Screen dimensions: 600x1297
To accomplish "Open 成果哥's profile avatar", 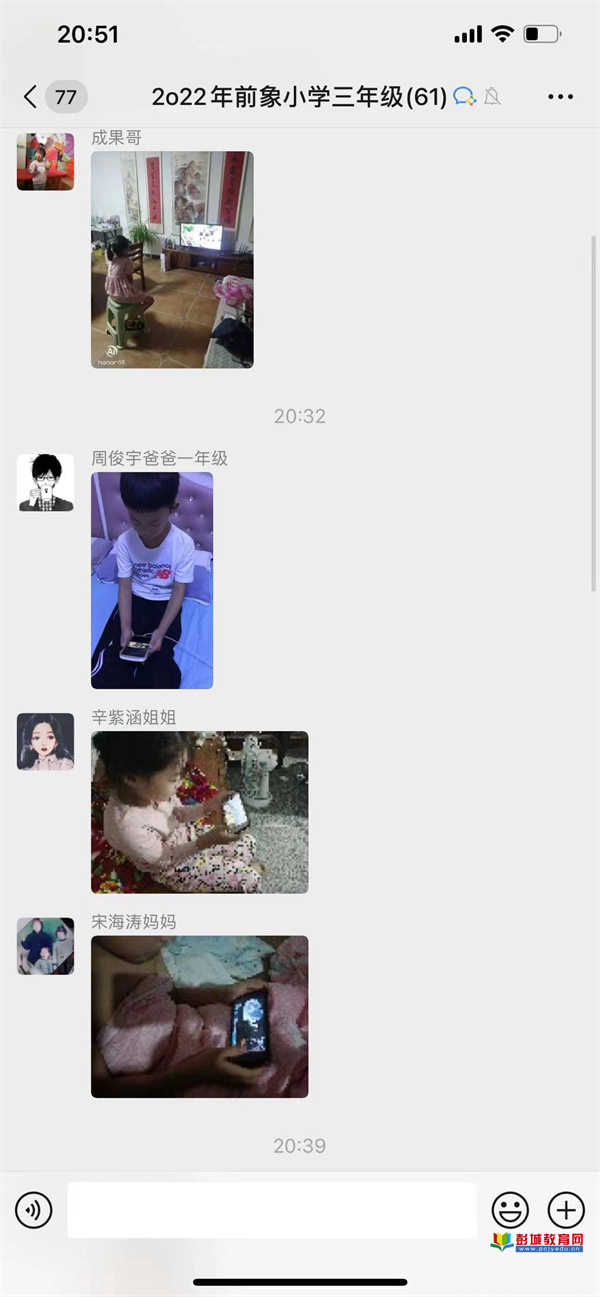I will point(45,162).
